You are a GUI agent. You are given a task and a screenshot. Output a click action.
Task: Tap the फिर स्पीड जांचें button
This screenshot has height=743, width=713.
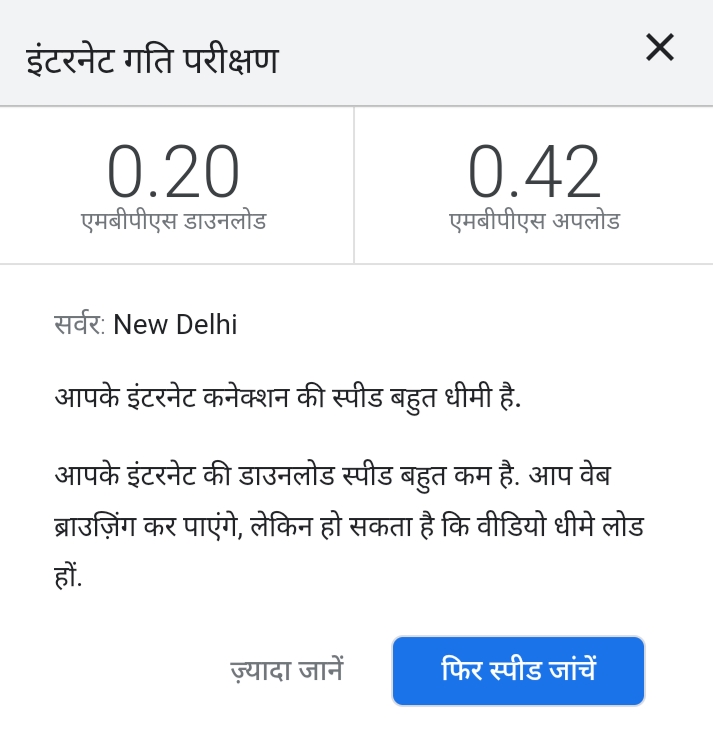518,671
